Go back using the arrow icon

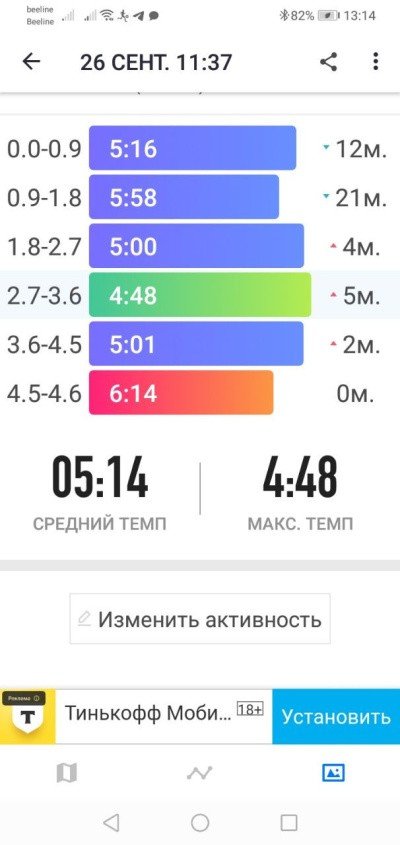click(31, 62)
